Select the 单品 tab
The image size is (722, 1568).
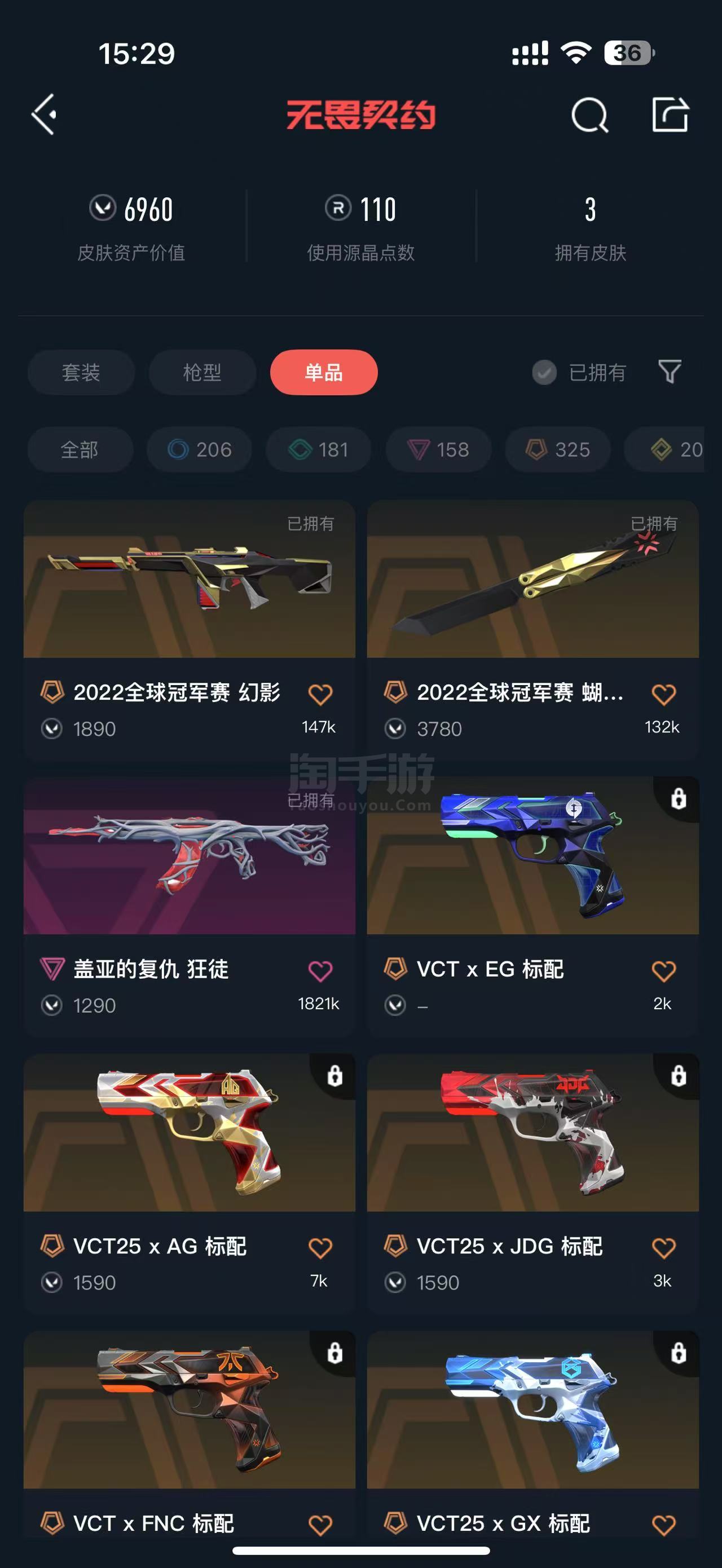click(x=324, y=372)
